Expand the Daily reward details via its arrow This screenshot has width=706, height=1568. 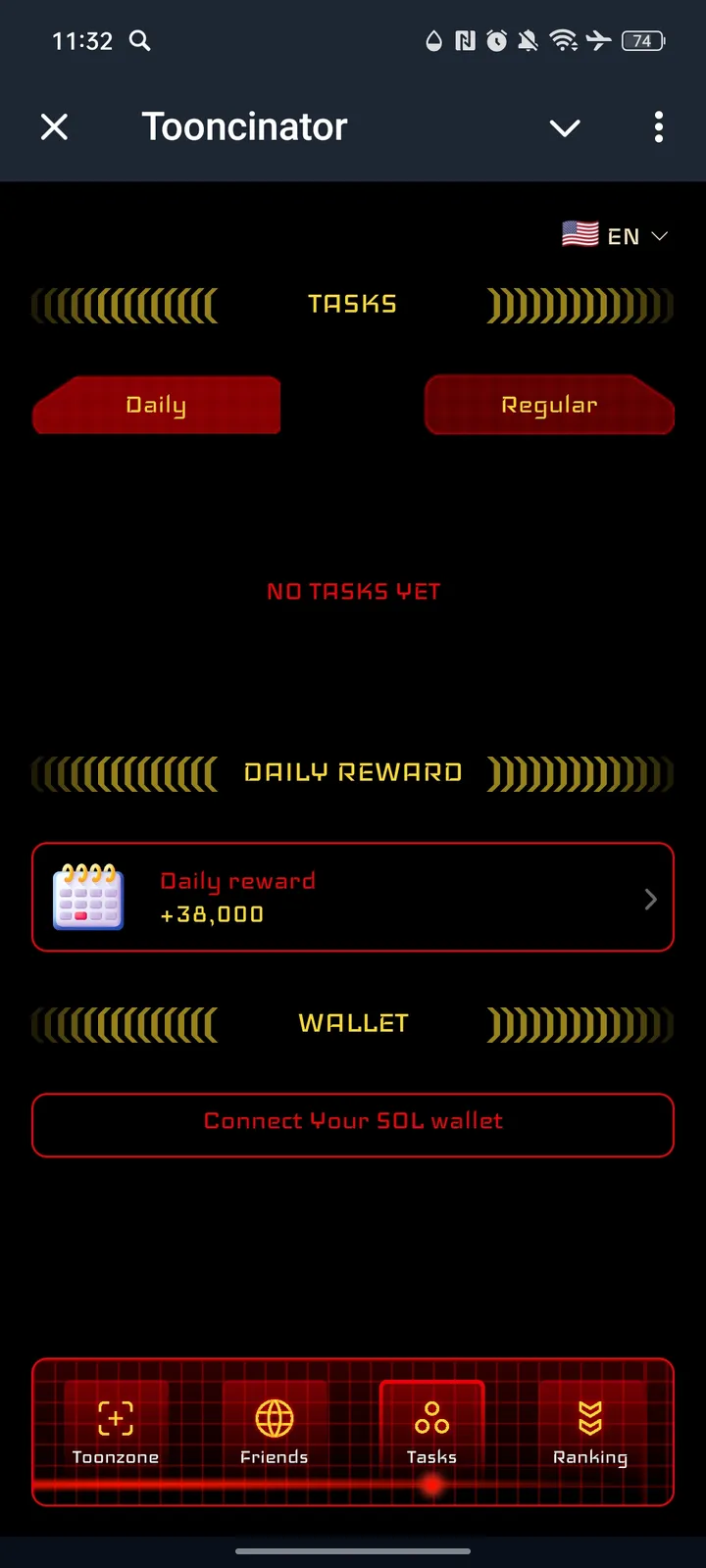click(649, 898)
